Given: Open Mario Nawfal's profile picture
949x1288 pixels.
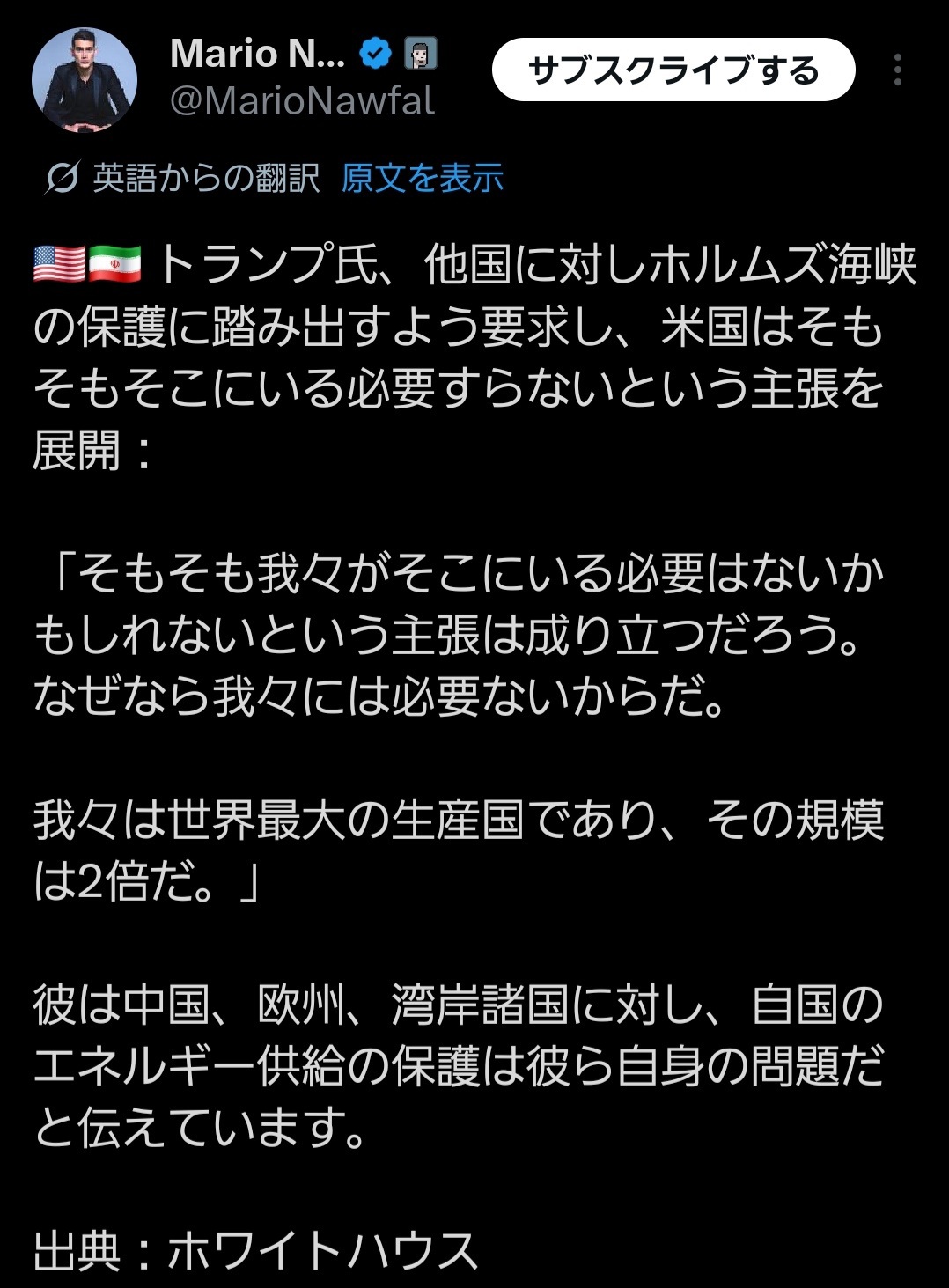Looking at the screenshot, I should coord(85,80).
